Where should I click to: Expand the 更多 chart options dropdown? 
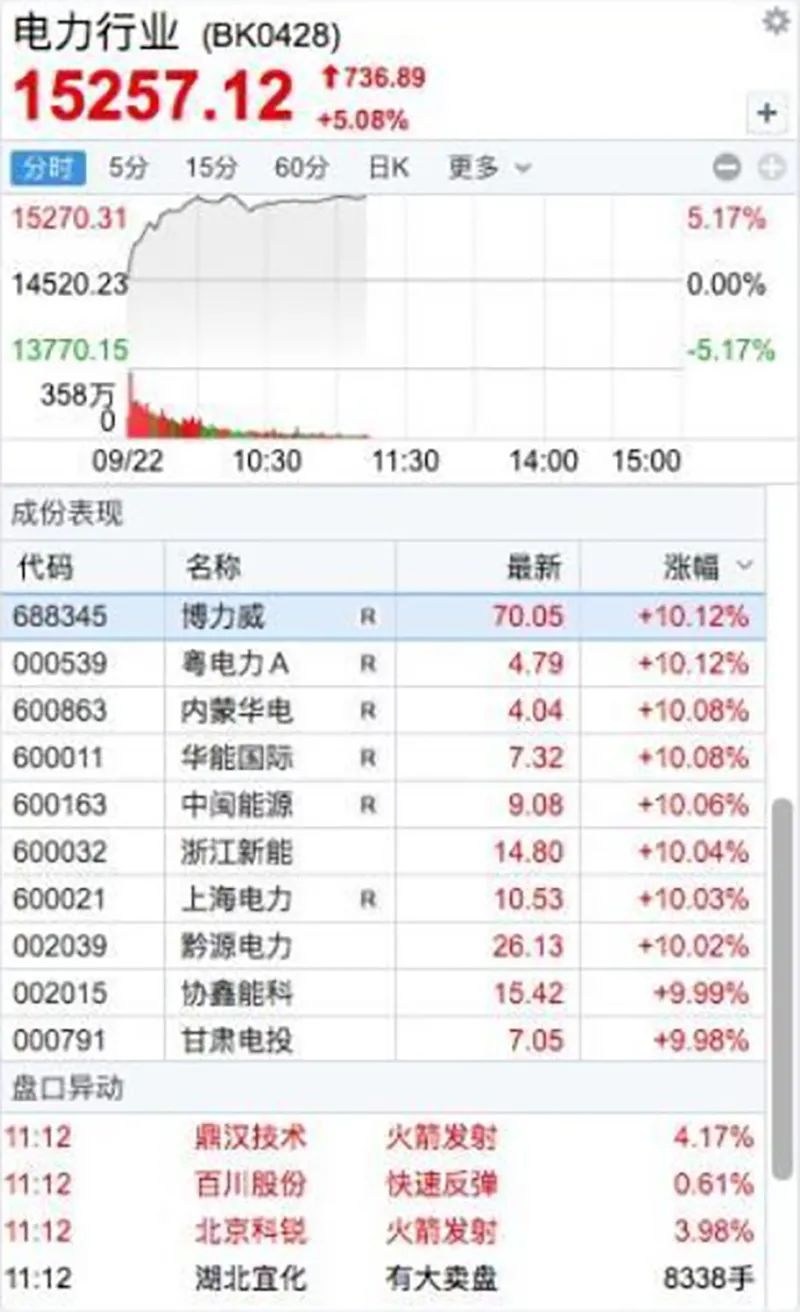(x=489, y=168)
